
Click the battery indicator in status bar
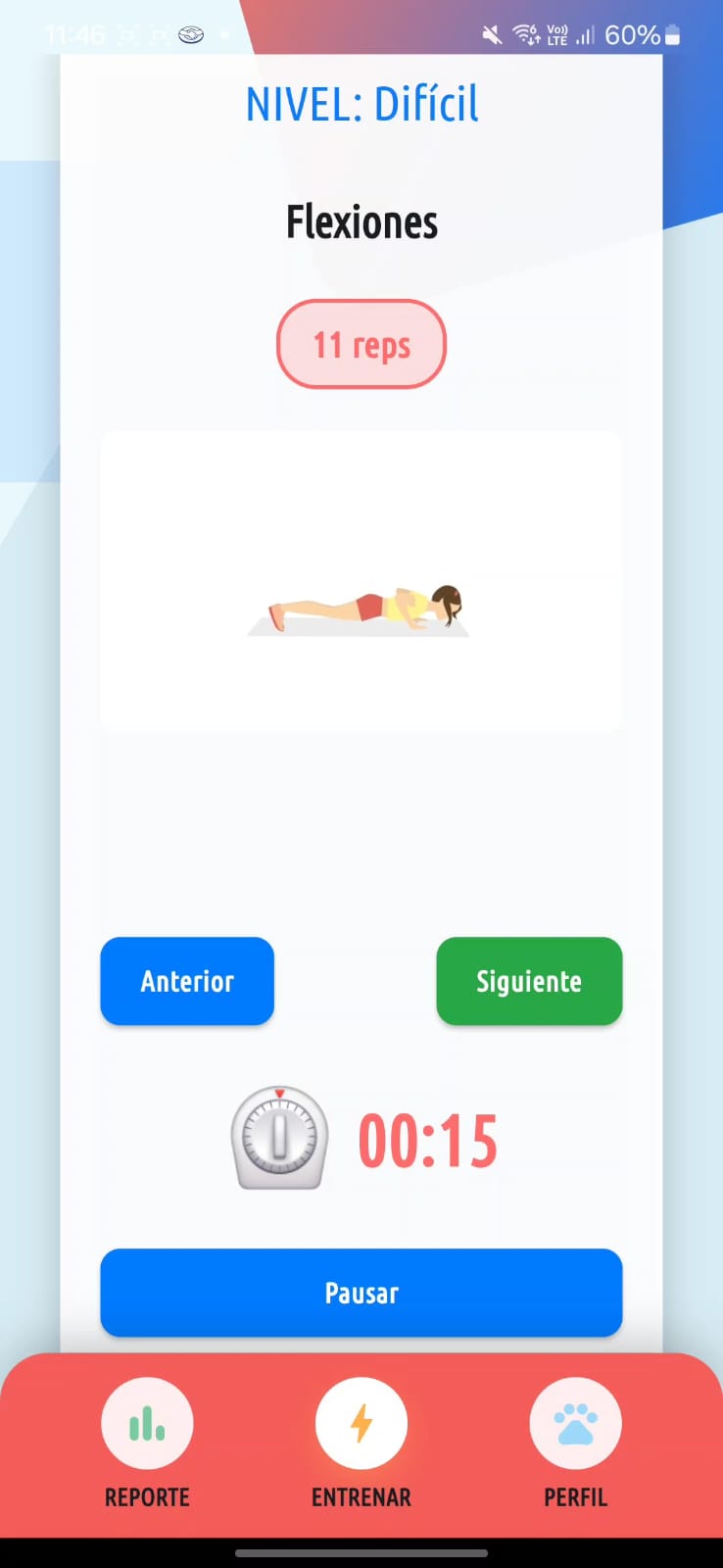pos(672,35)
